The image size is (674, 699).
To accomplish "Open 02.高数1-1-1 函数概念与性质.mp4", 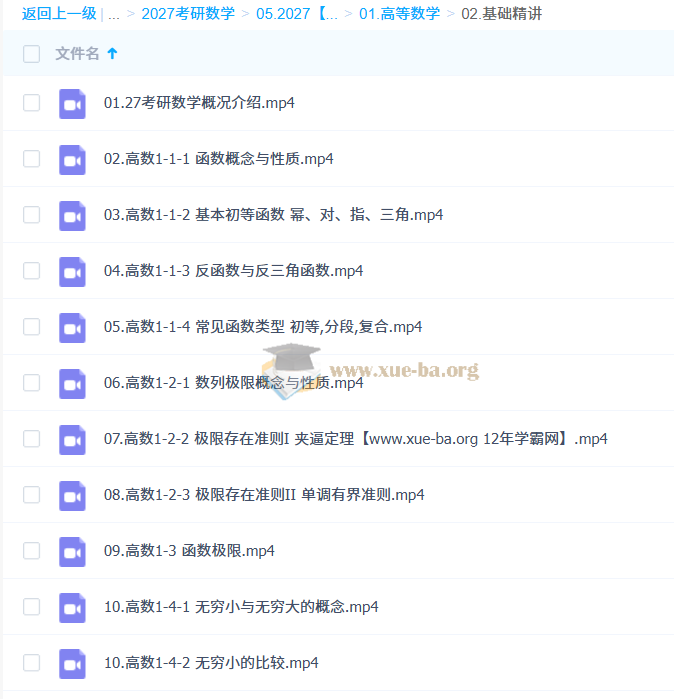I will (218, 159).
